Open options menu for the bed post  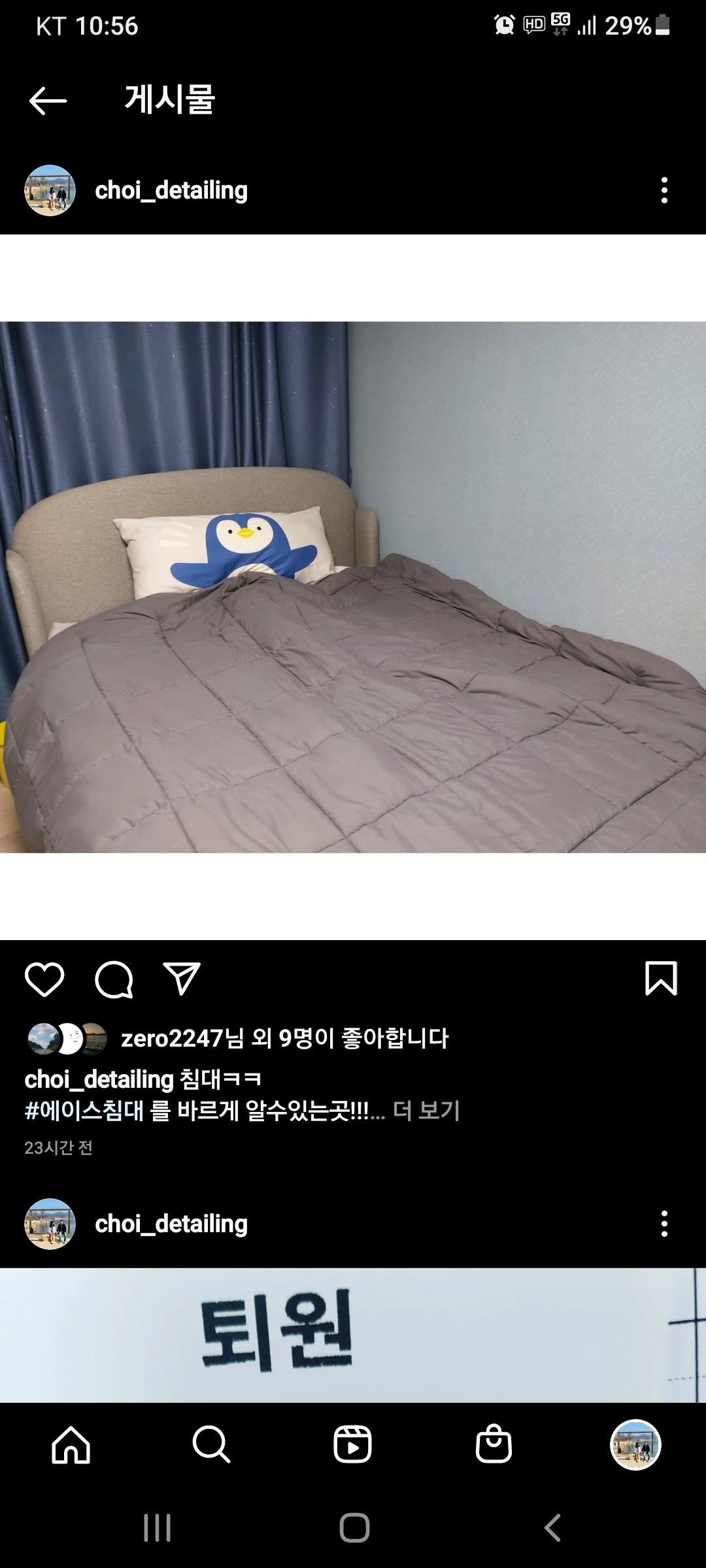pyautogui.click(x=664, y=190)
